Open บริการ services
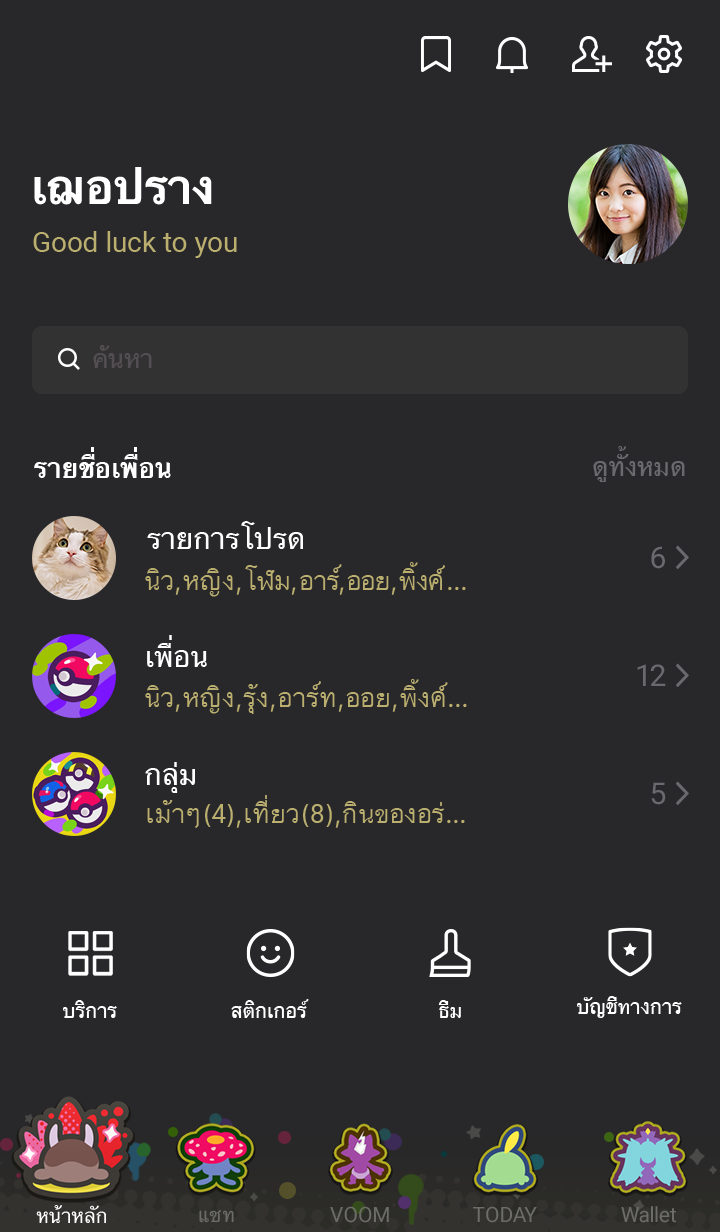Viewport: 720px width, 1232px height. 90,972
